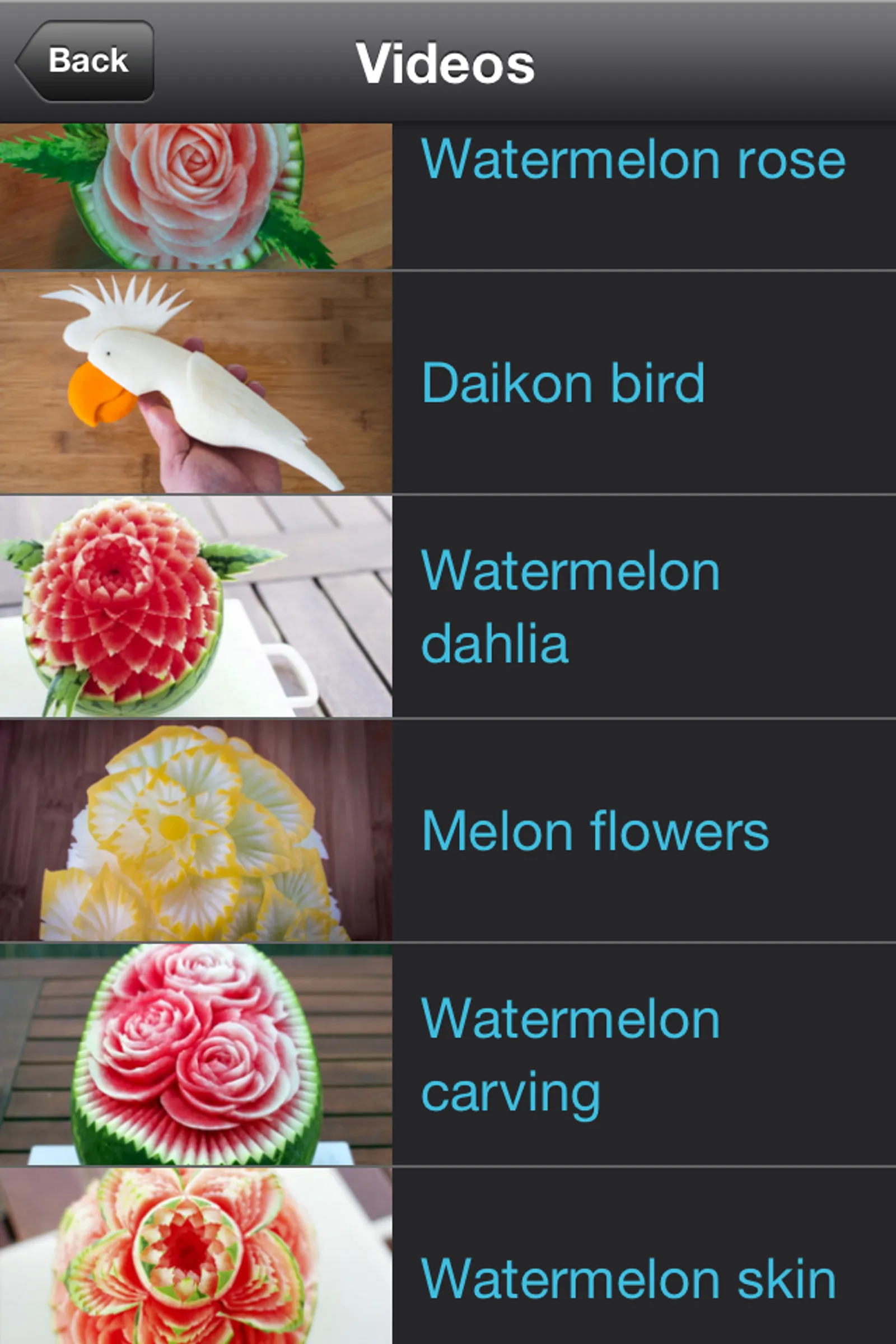
Task: Open the Watermelon skin video
Action: 628,1280
